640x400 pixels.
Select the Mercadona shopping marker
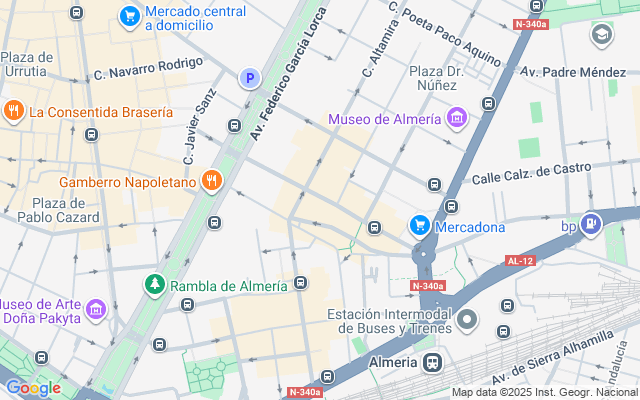tap(420, 227)
